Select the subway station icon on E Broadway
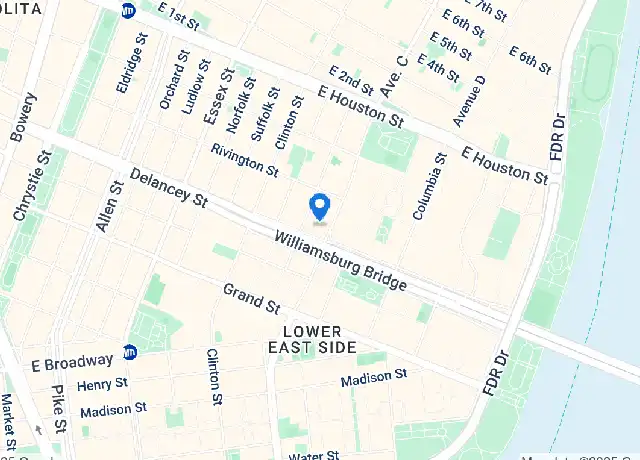 (130, 351)
